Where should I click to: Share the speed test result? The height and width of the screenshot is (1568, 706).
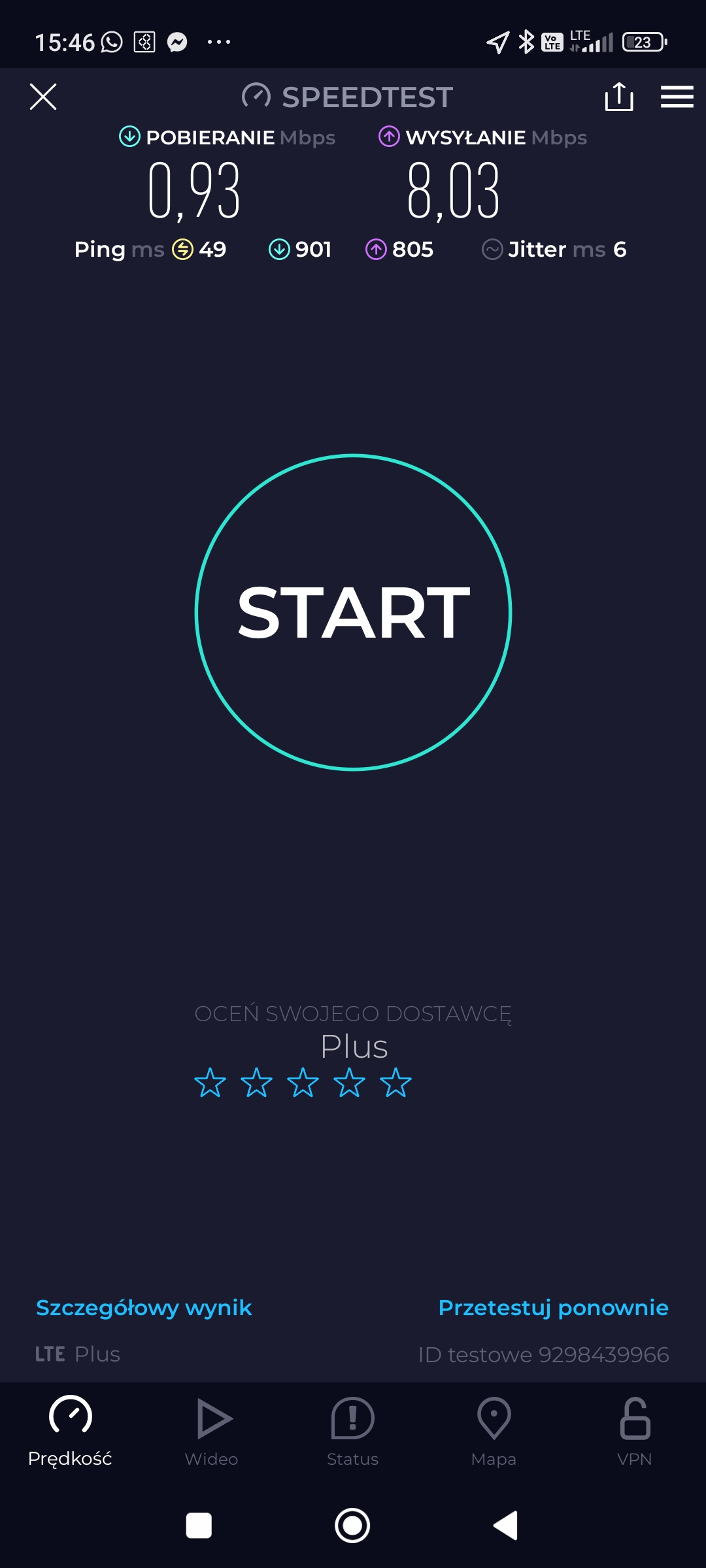tap(618, 97)
